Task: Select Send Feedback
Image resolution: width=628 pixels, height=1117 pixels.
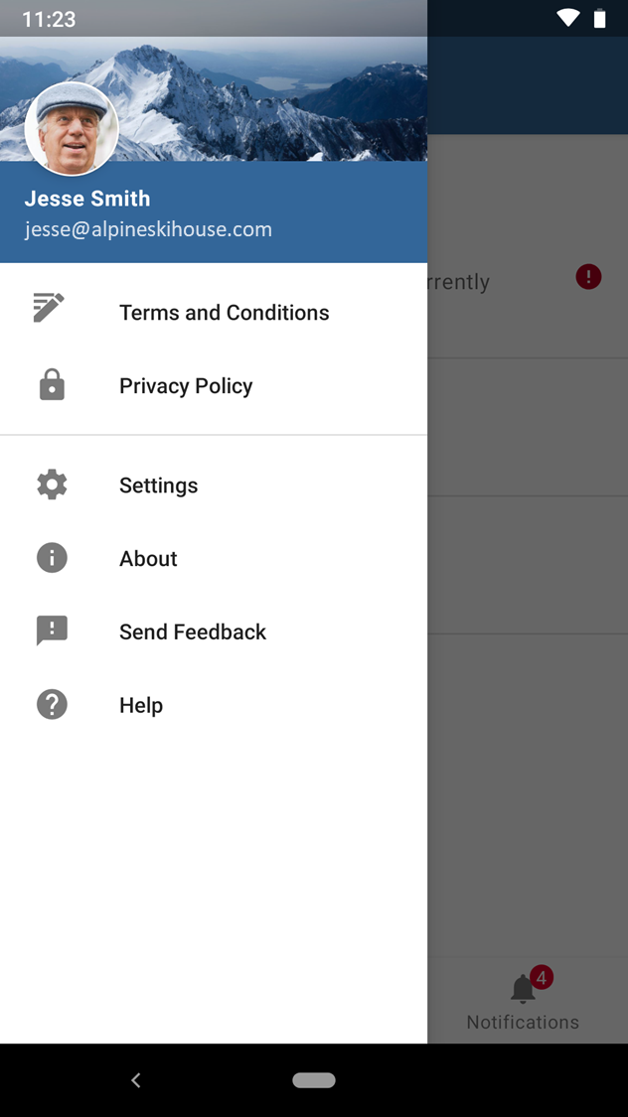Action: coord(214,632)
